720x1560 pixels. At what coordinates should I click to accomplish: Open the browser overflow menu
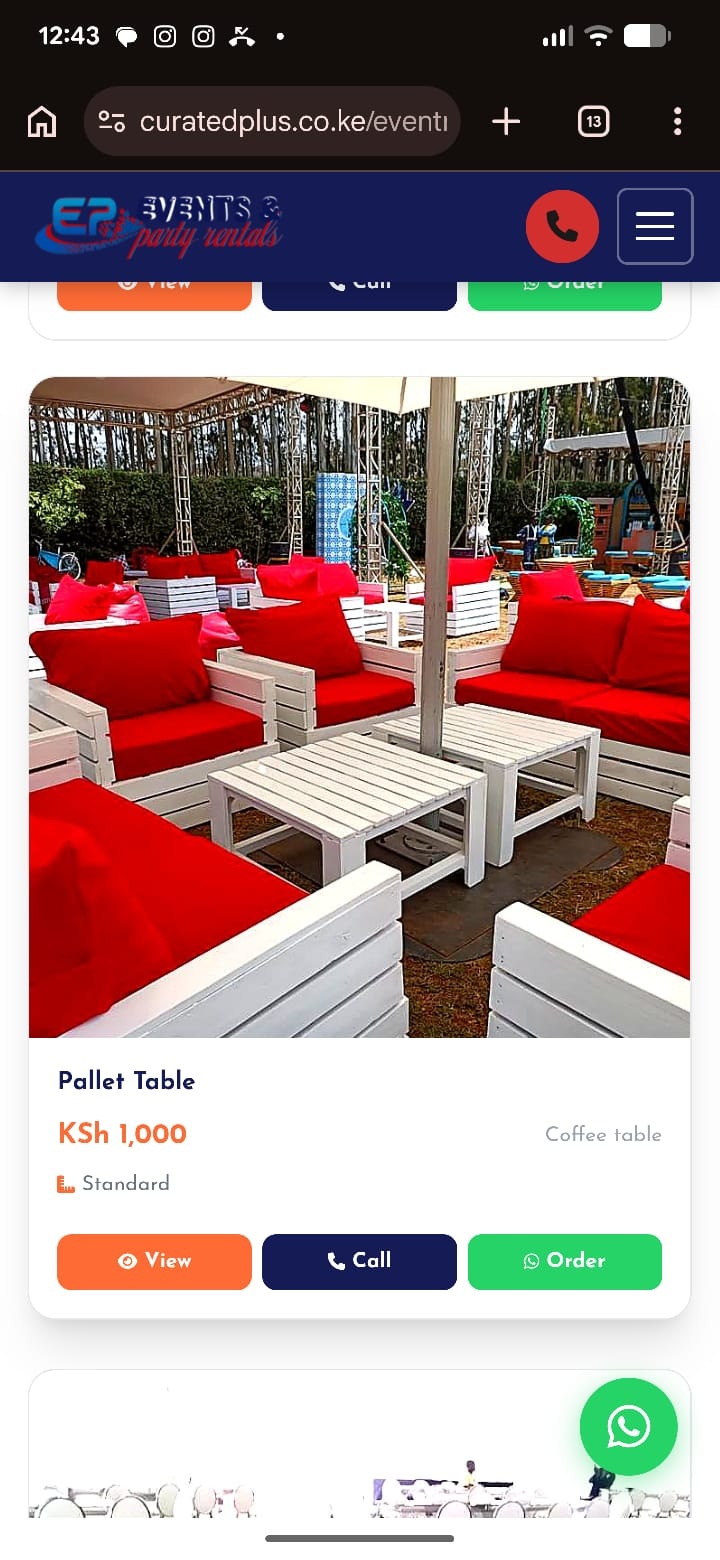(677, 122)
